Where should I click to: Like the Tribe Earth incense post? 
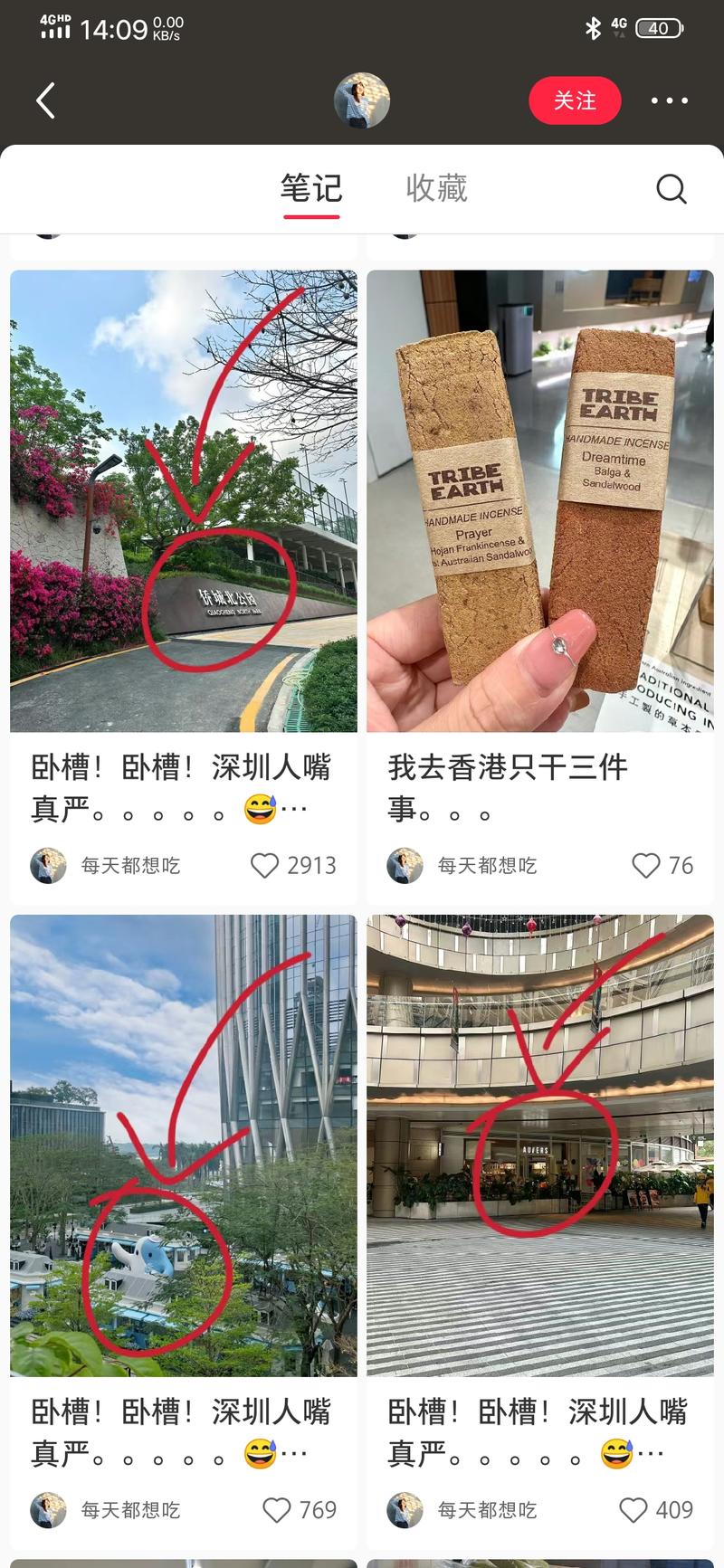click(647, 866)
